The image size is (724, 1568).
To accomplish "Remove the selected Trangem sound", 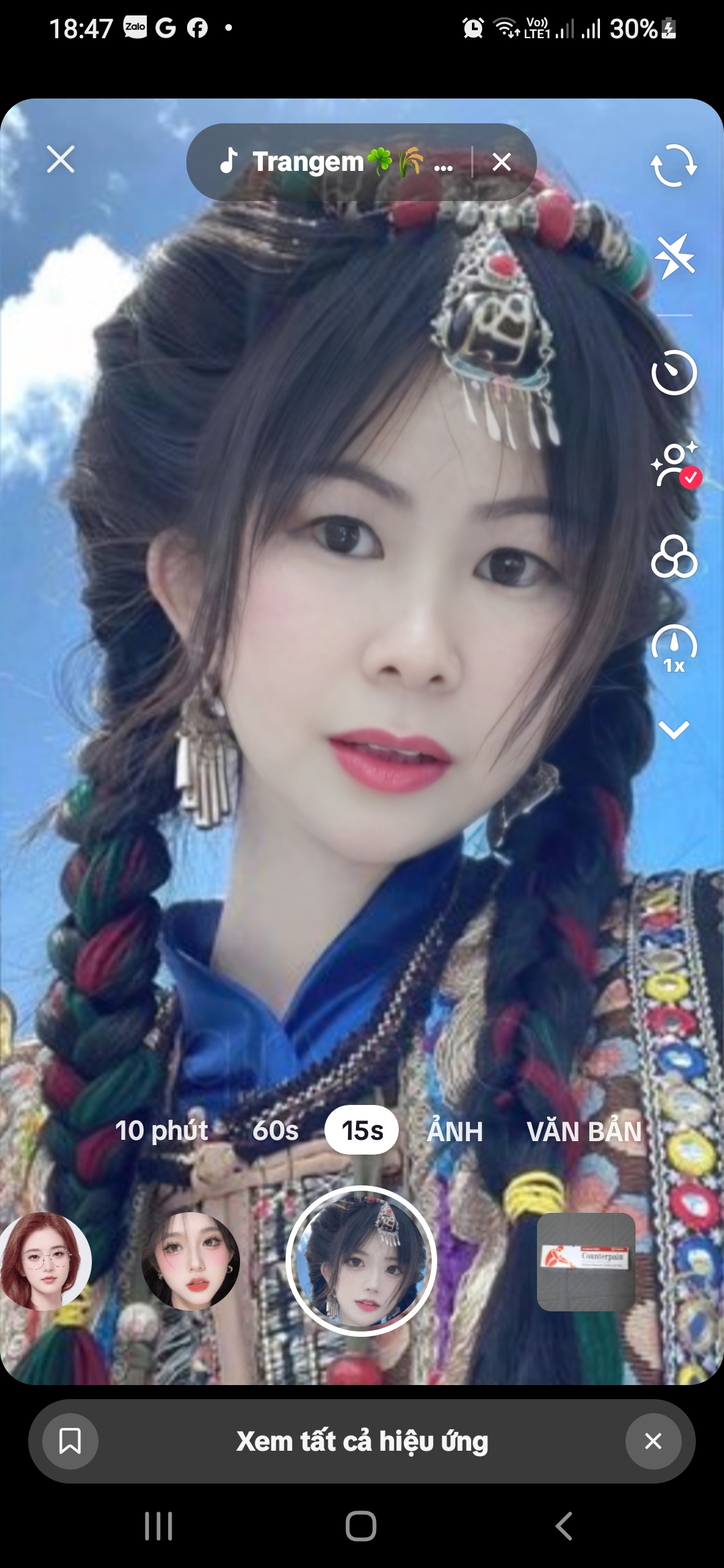I will pyautogui.click(x=501, y=161).
